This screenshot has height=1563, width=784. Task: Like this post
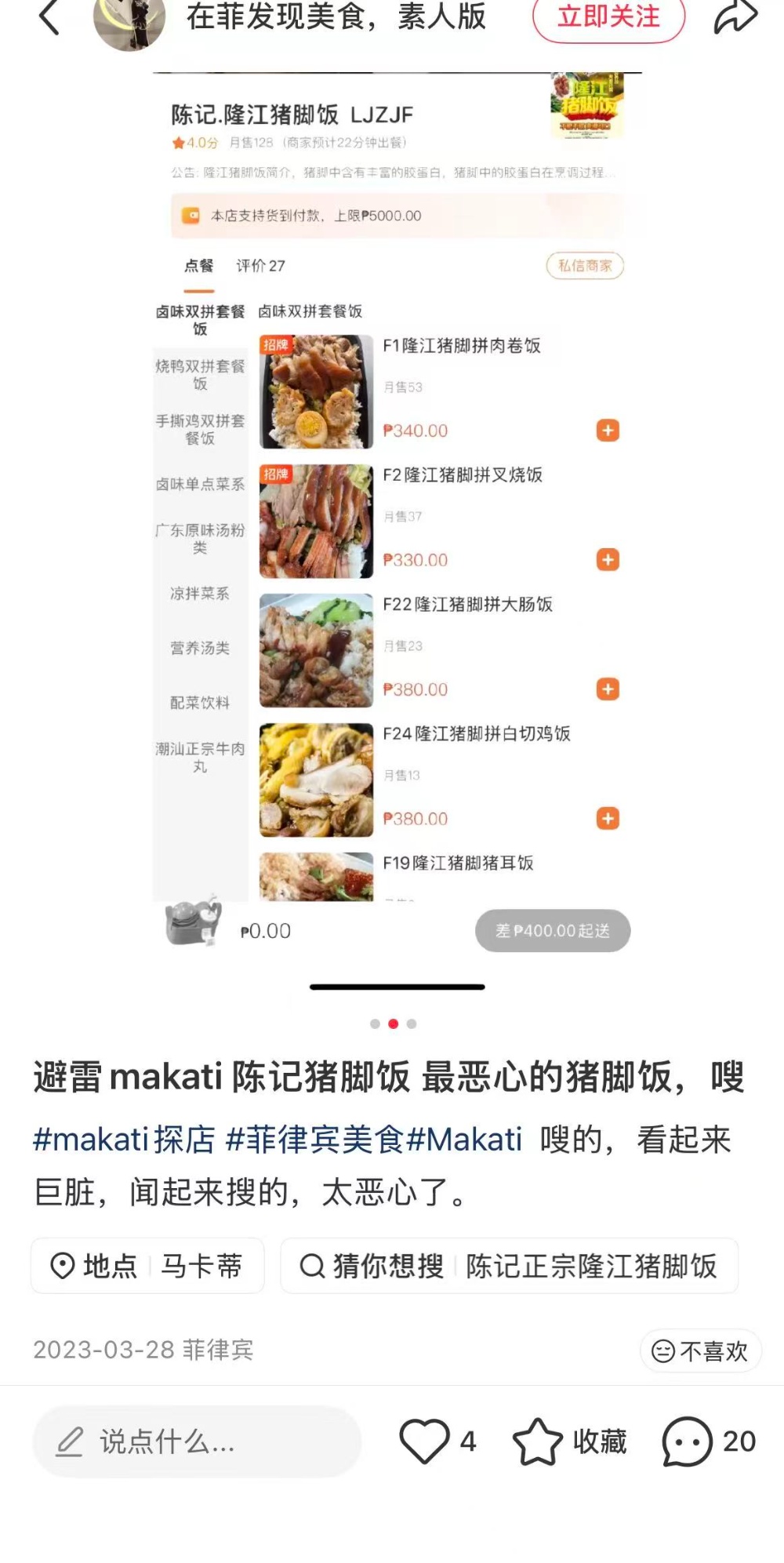[x=425, y=1441]
